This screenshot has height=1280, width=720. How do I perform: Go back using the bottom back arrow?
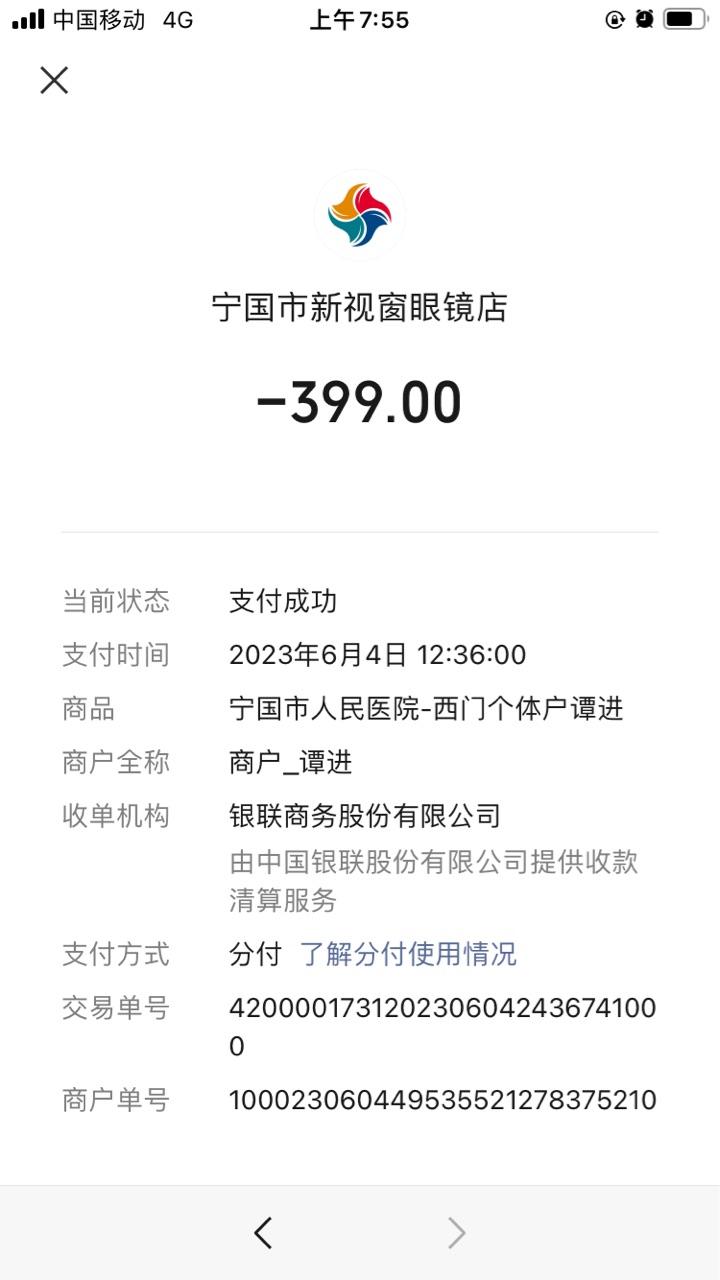click(x=263, y=1233)
